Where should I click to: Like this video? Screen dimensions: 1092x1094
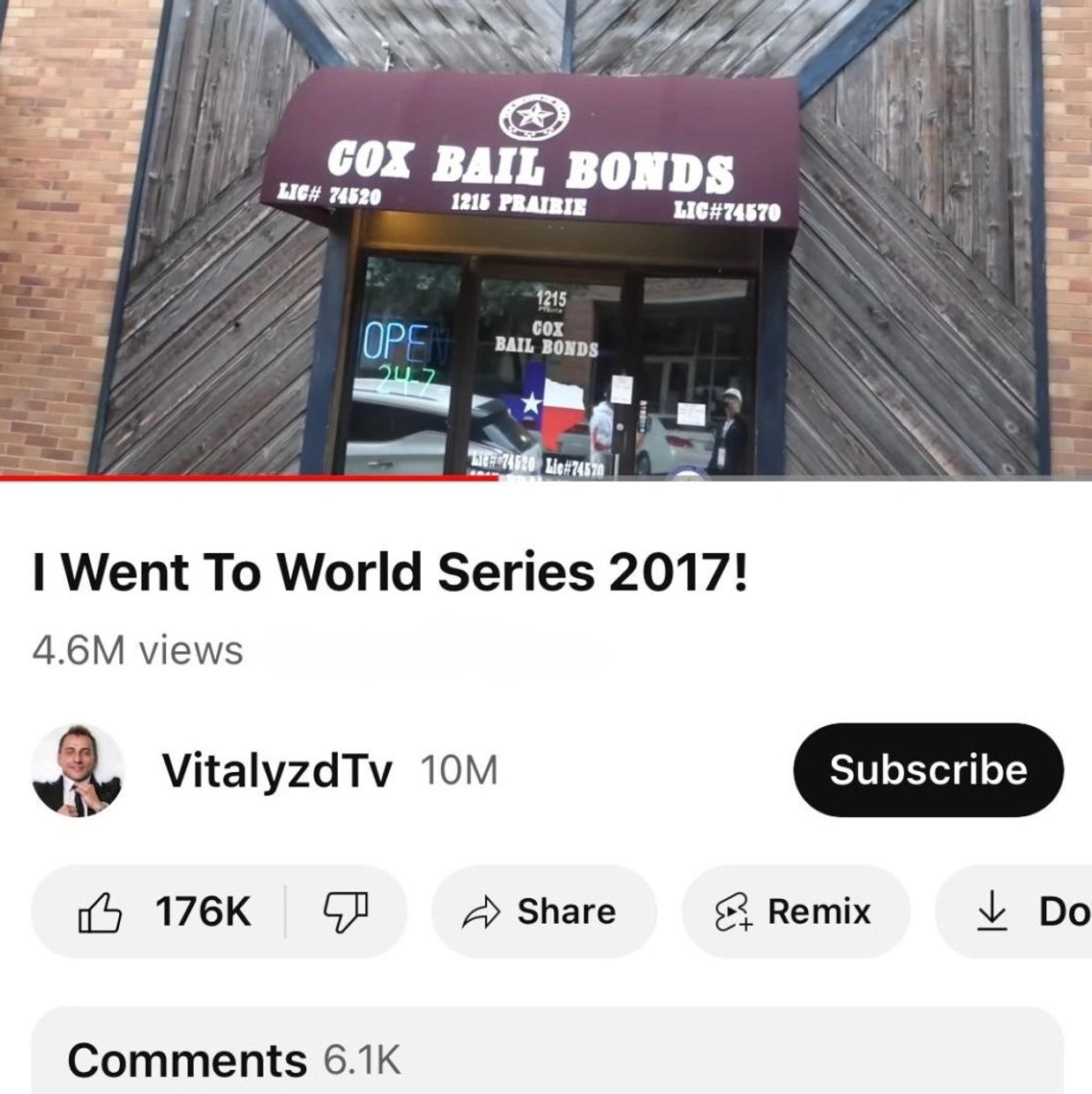163,911
